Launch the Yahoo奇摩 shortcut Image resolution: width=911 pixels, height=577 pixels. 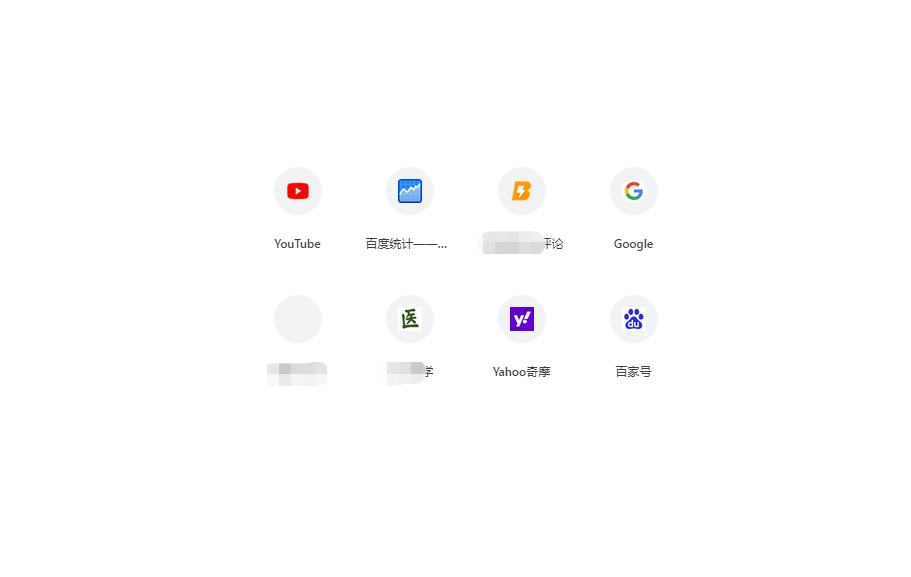coord(522,319)
